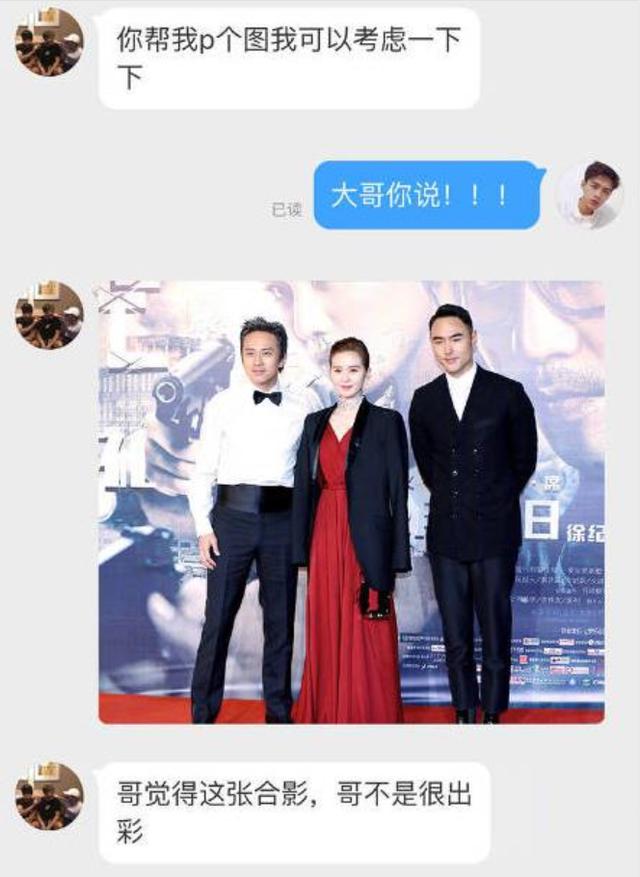The image size is (640, 877).
Task: Open the red carpet photo message
Action: (351, 502)
